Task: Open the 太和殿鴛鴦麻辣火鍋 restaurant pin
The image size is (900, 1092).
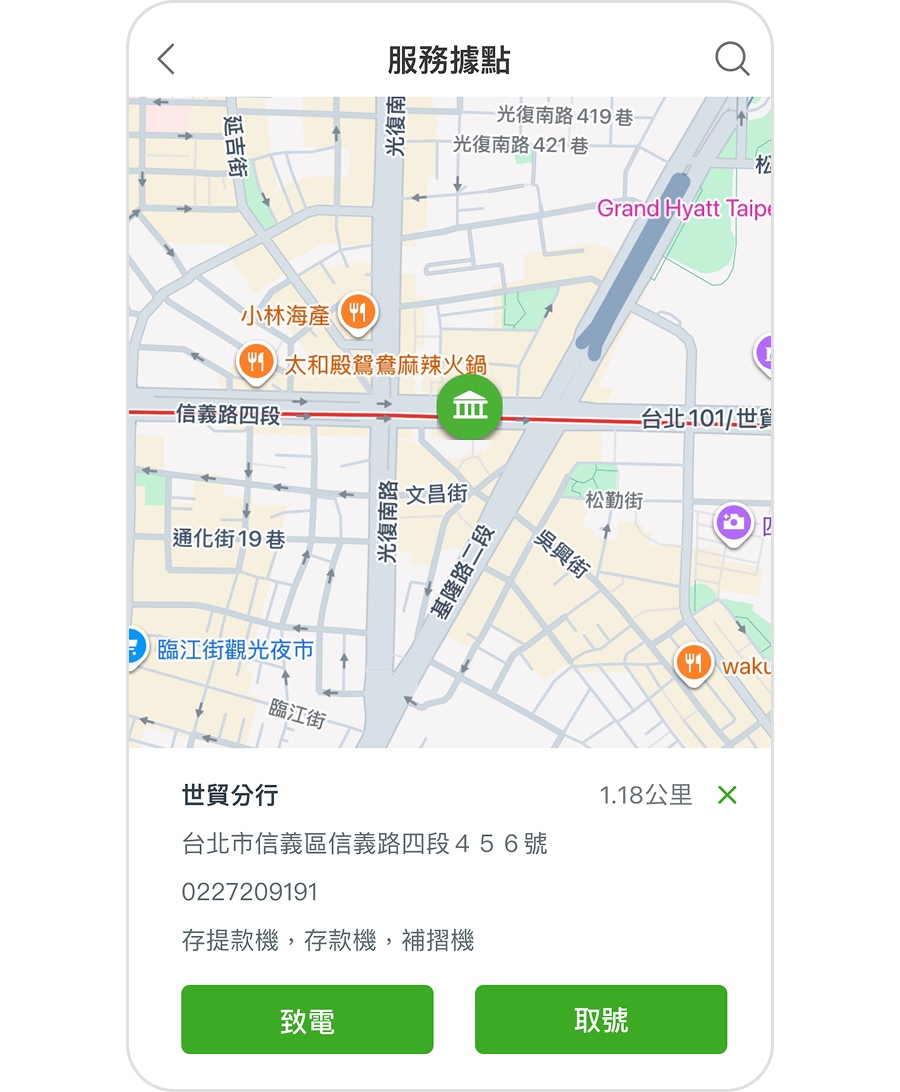Action: 256,362
